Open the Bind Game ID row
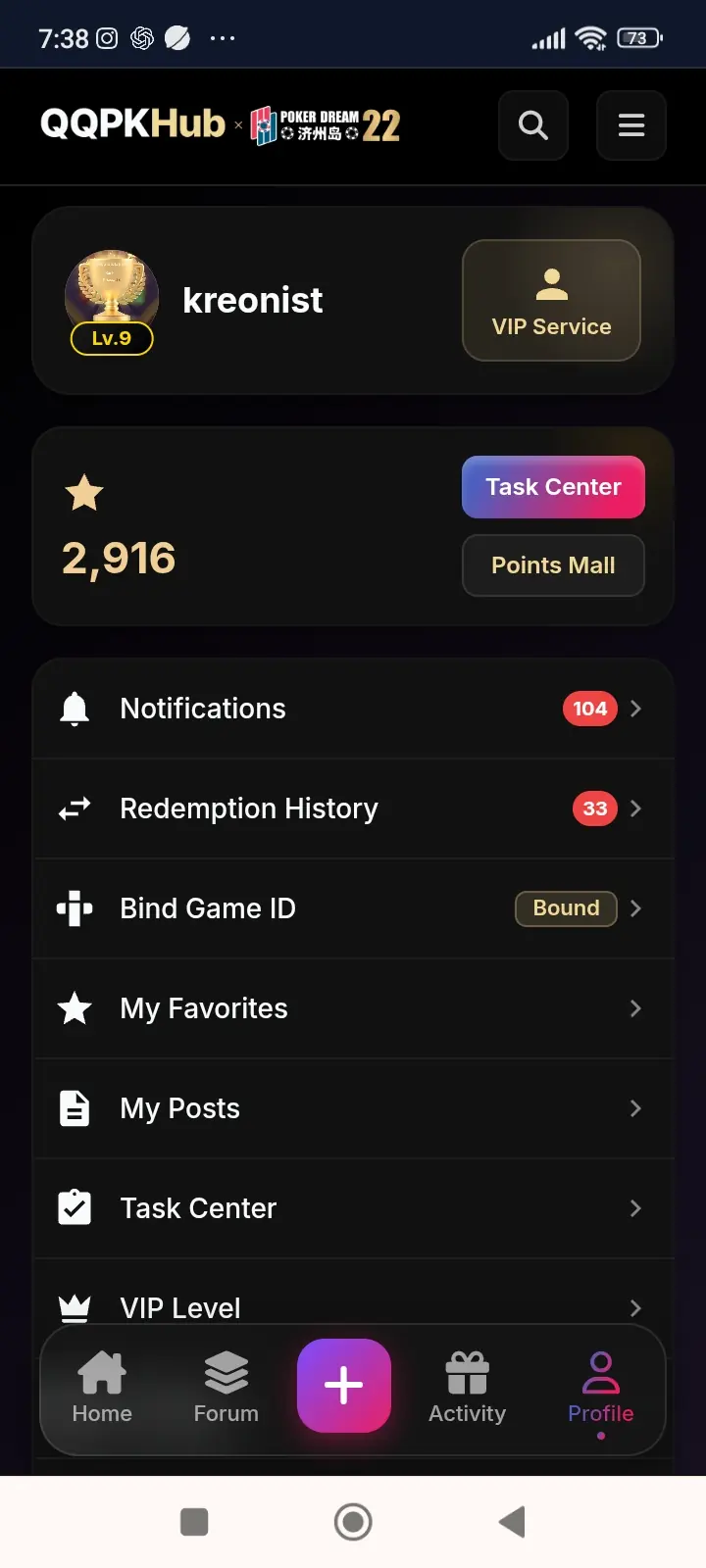 (x=353, y=908)
